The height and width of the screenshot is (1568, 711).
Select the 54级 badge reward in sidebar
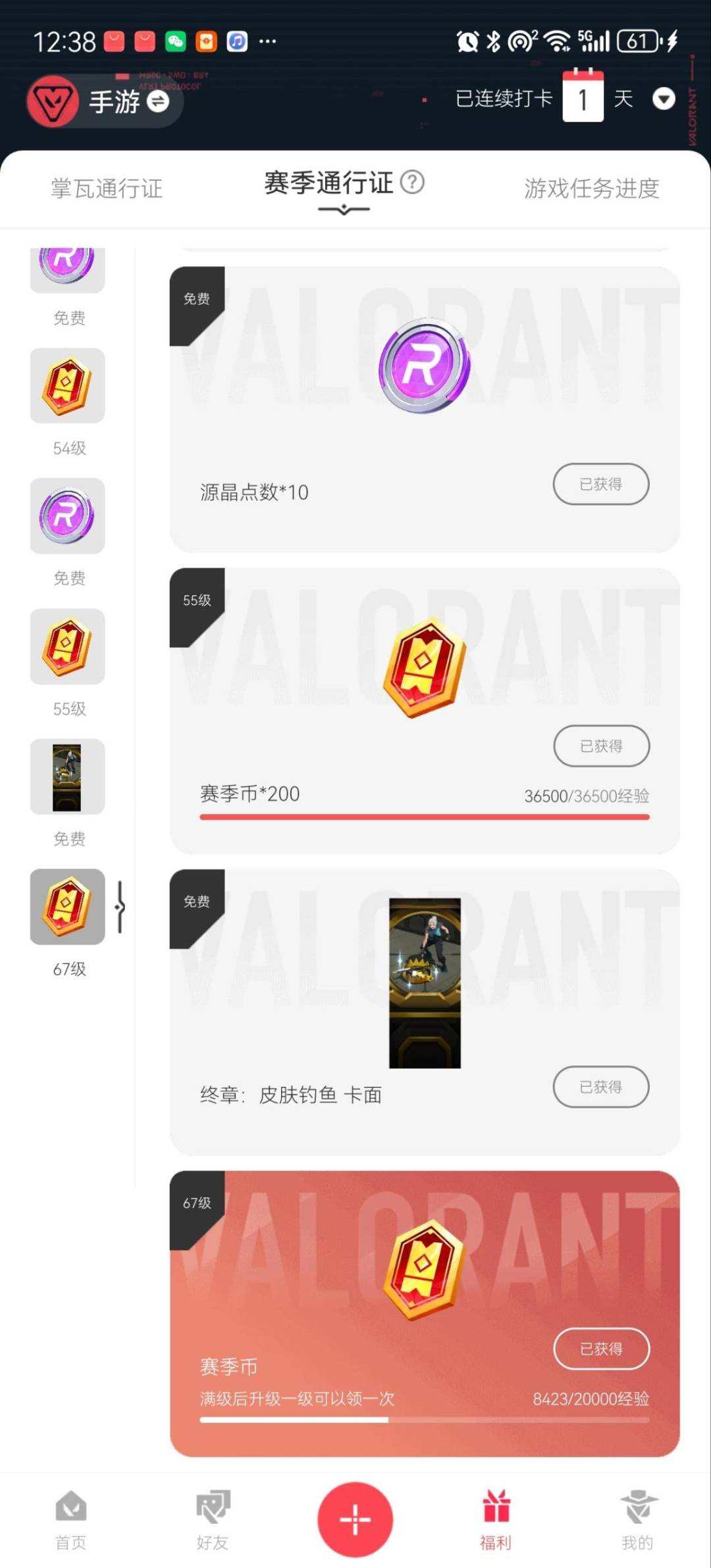[x=66, y=387]
